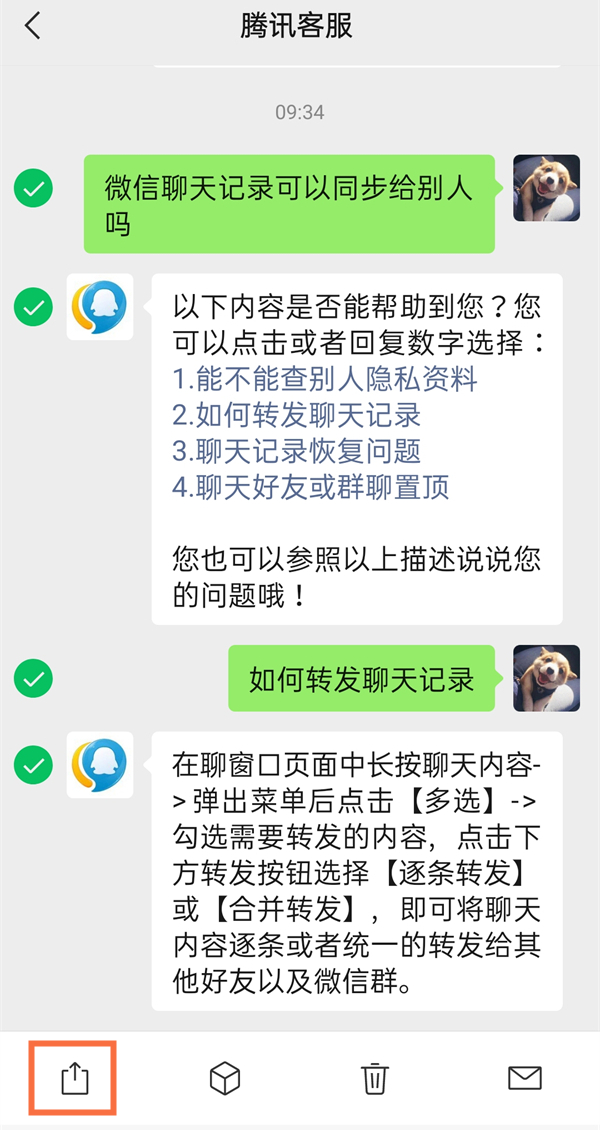
Task: Uncheck the message 微信聊天记录可以同步给别人吗
Action: (33, 188)
